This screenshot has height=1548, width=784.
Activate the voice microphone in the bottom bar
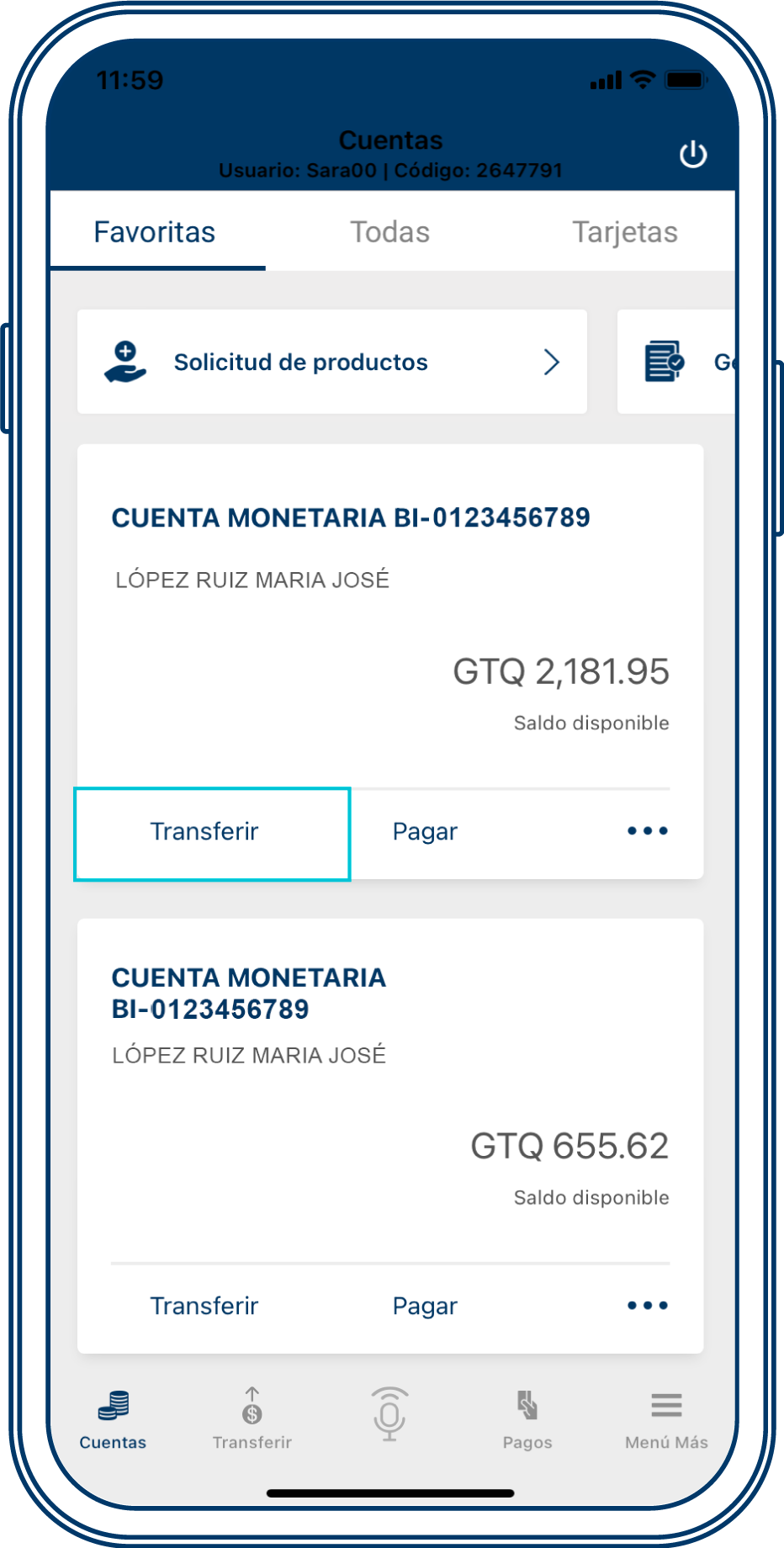click(389, 1413)
